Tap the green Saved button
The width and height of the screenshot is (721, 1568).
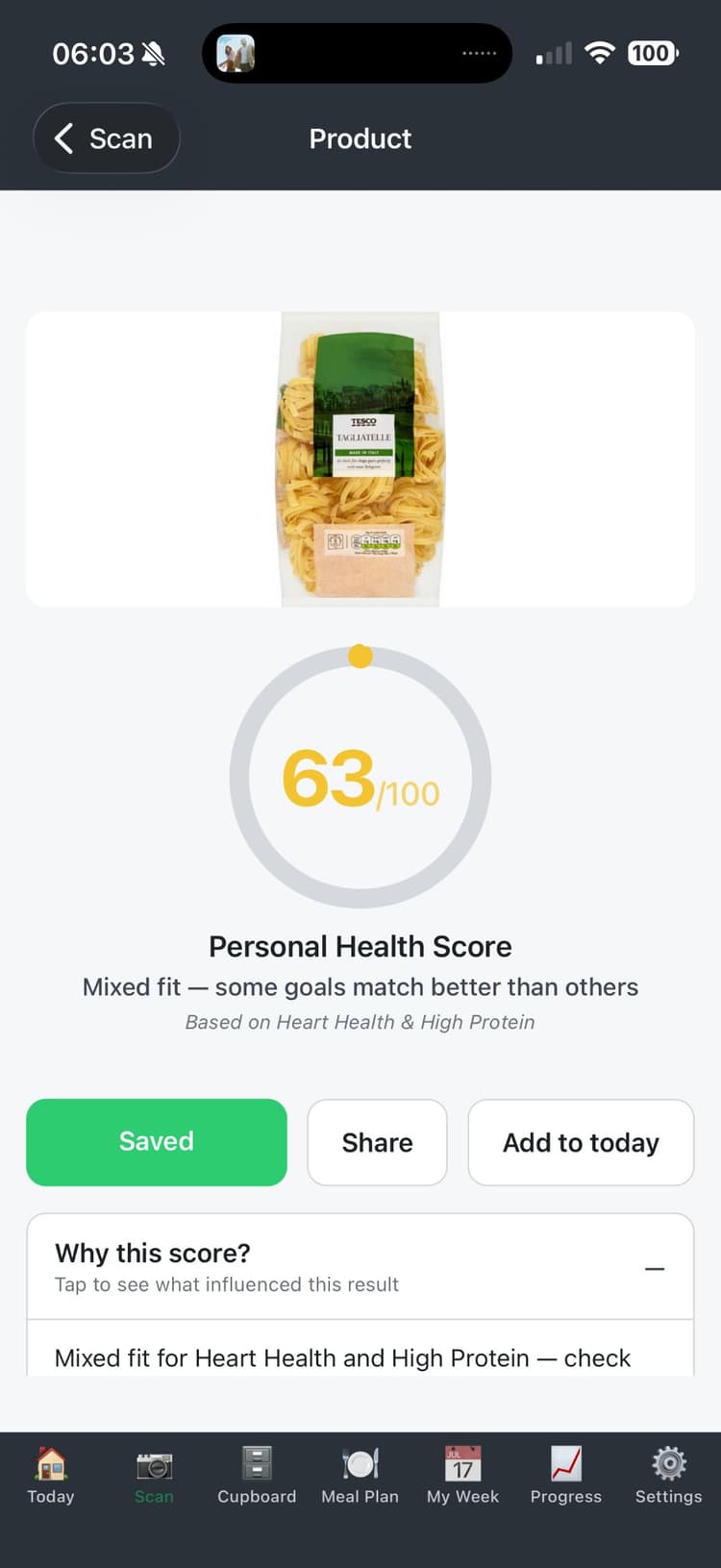click(x=157, y=1142)
